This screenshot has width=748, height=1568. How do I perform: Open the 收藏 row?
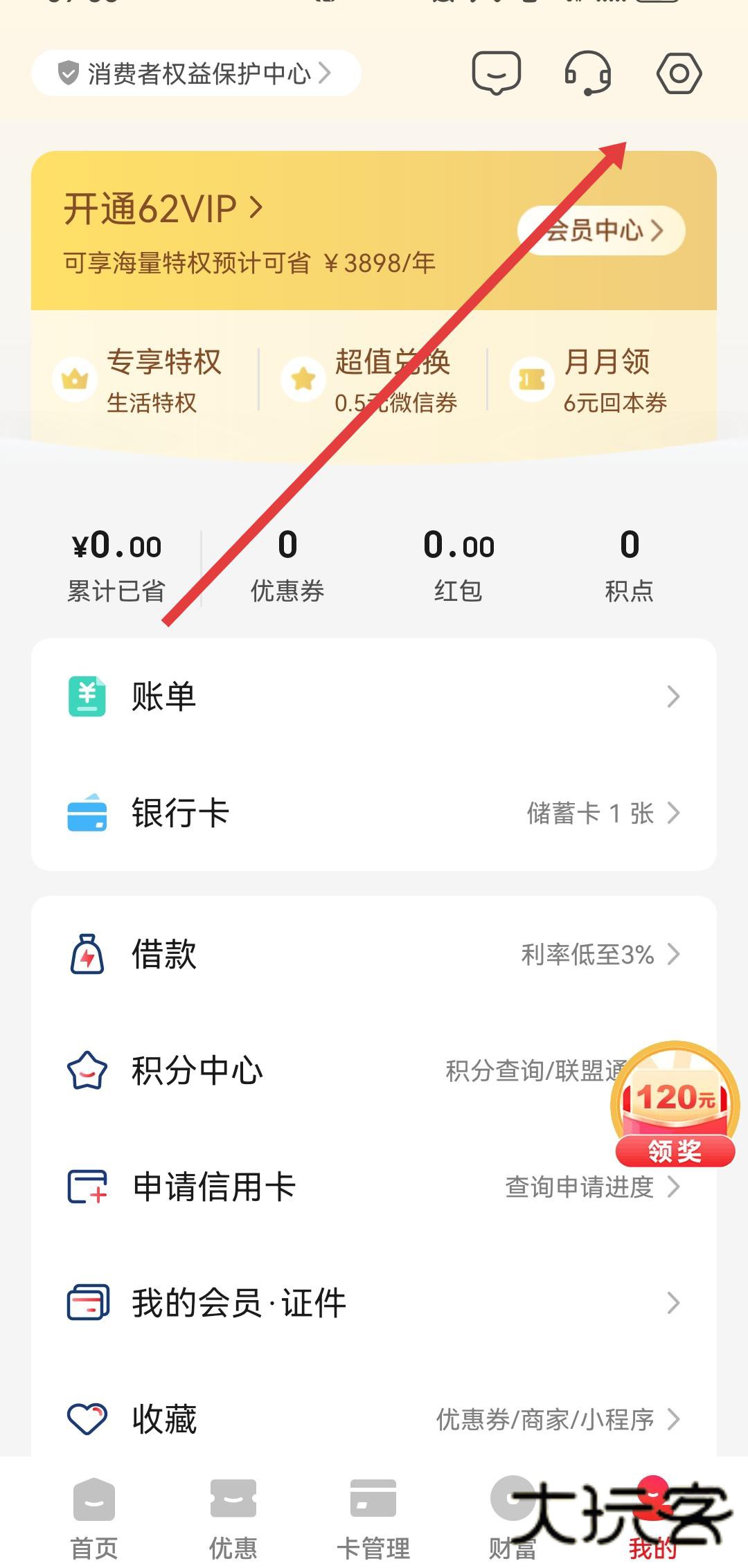[x=374, y=1419]
